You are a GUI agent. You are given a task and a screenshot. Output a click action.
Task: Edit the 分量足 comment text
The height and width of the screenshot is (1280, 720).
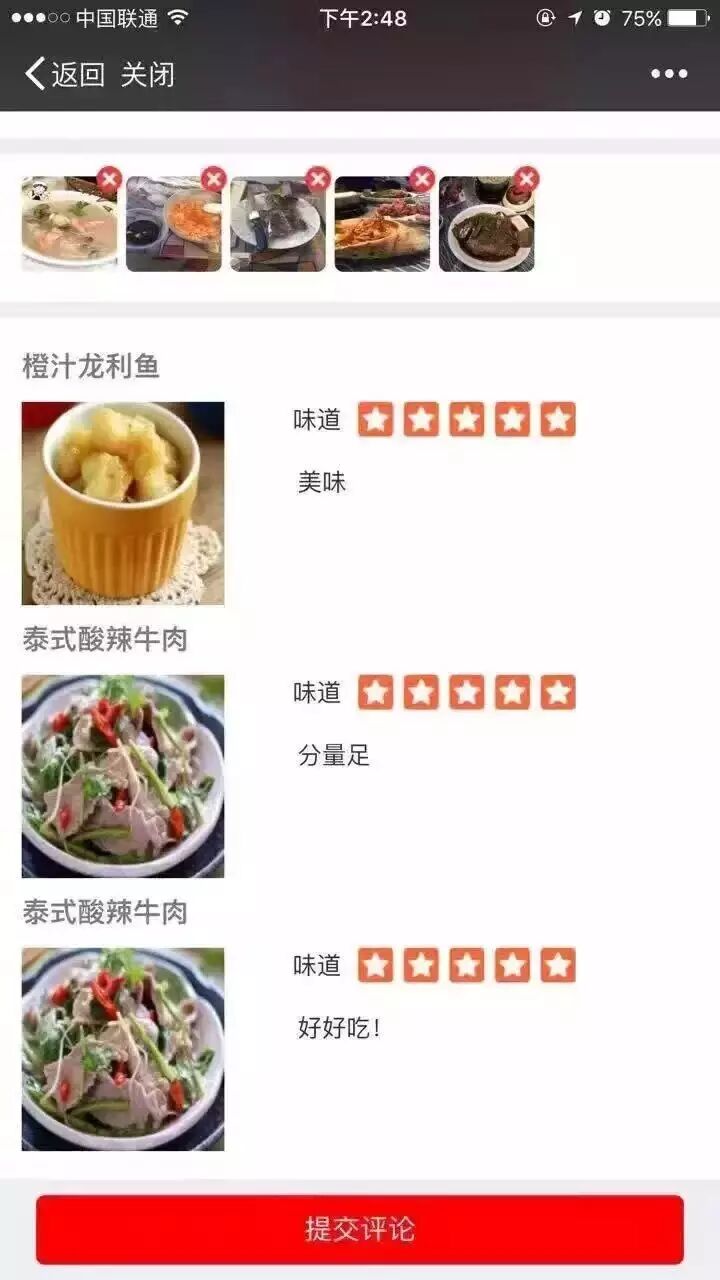coord(334,755)
